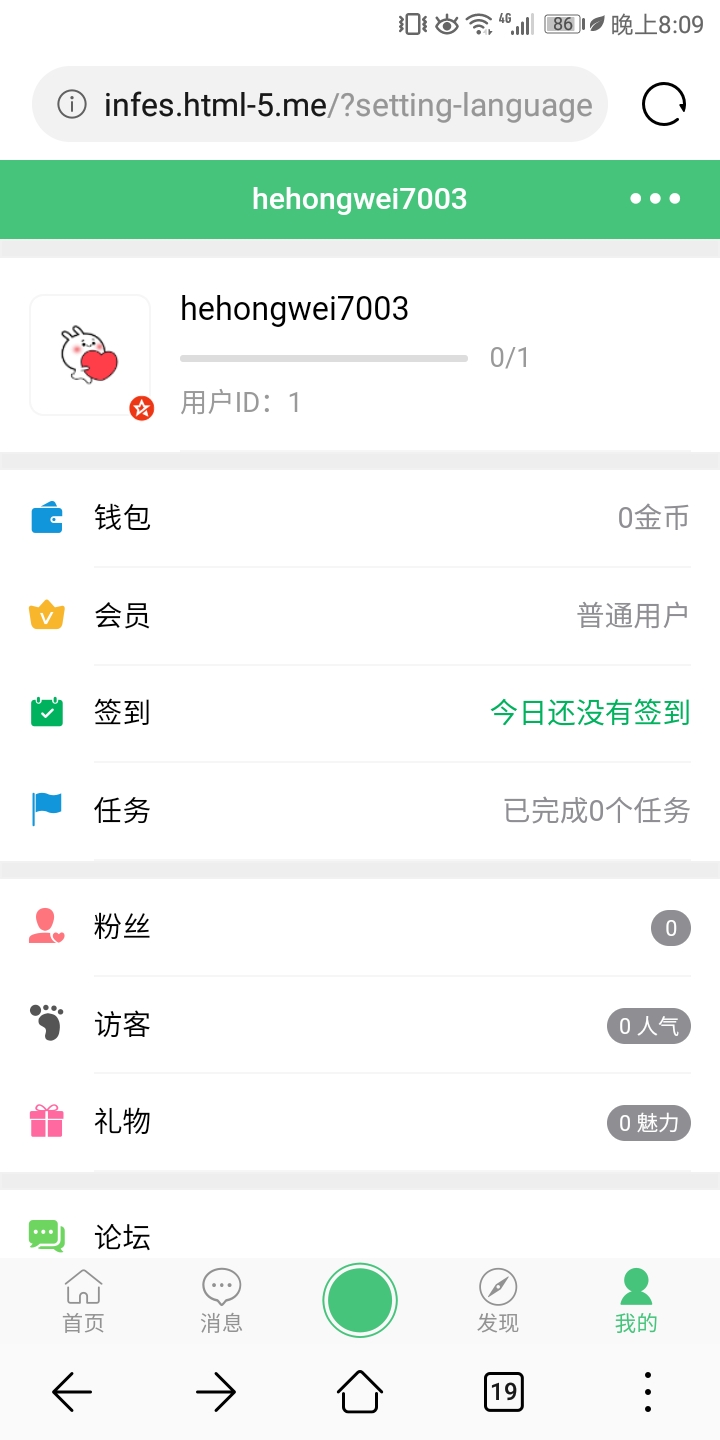Viewport: 720px width, 1440px height.
Task: Tap the 访客 visitors footprint icon
Action: [44, 1024]
